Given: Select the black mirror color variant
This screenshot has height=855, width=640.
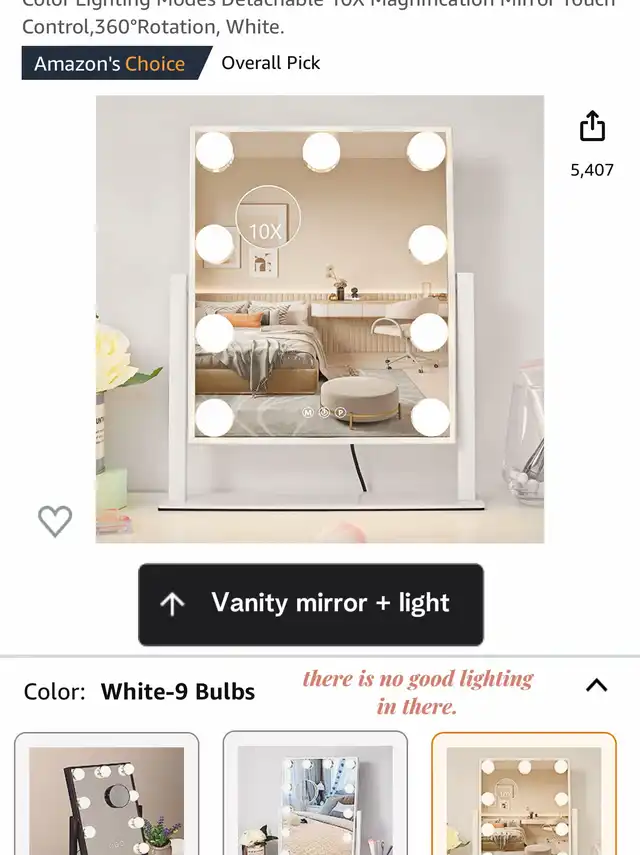Looking at the screenshot, I should coord(107,795).
